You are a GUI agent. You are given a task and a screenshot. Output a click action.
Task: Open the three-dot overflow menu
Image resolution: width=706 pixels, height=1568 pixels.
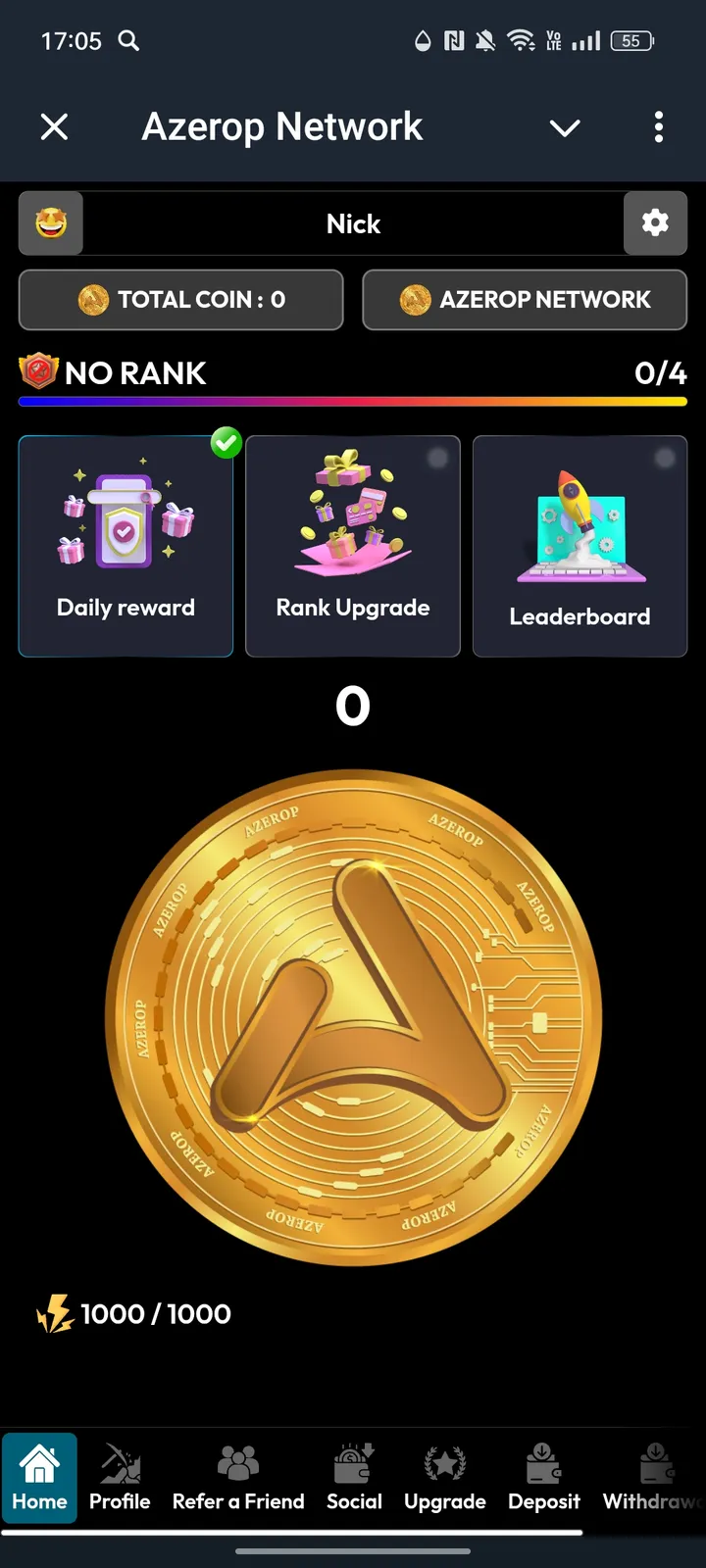coord(659,127)
